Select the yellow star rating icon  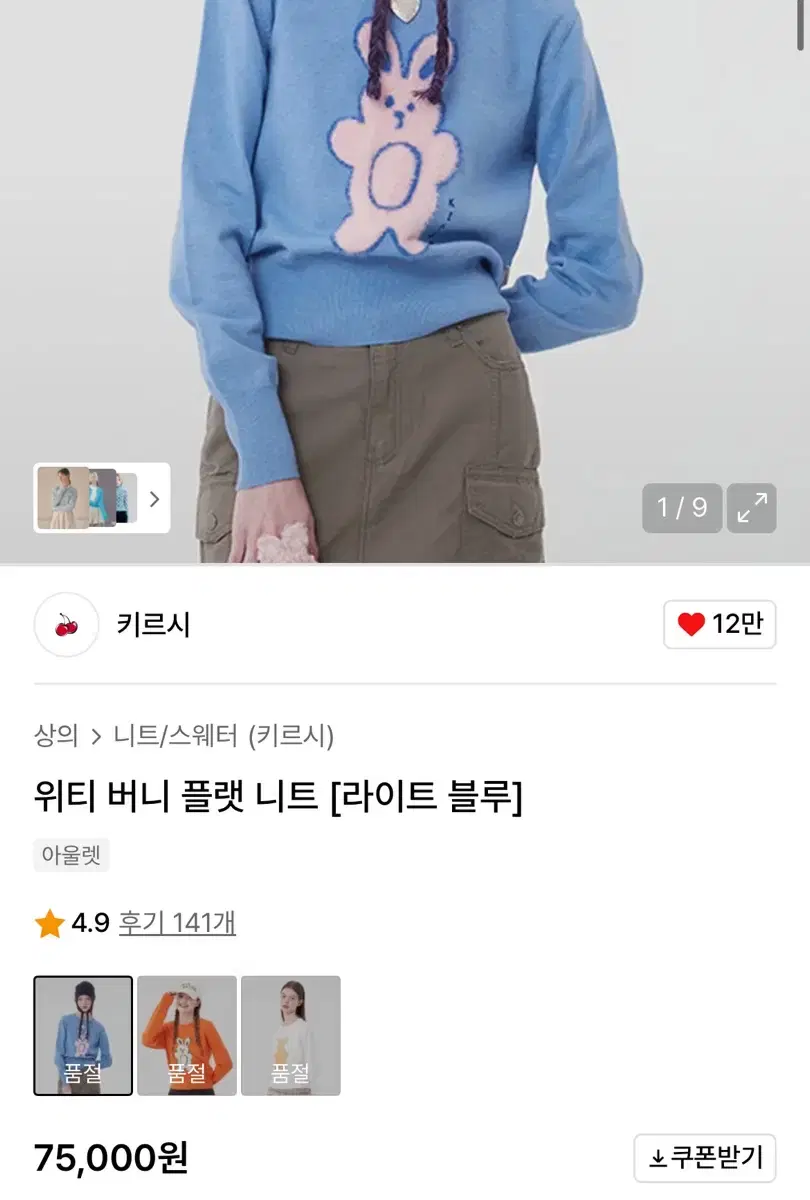click(47, 922)
